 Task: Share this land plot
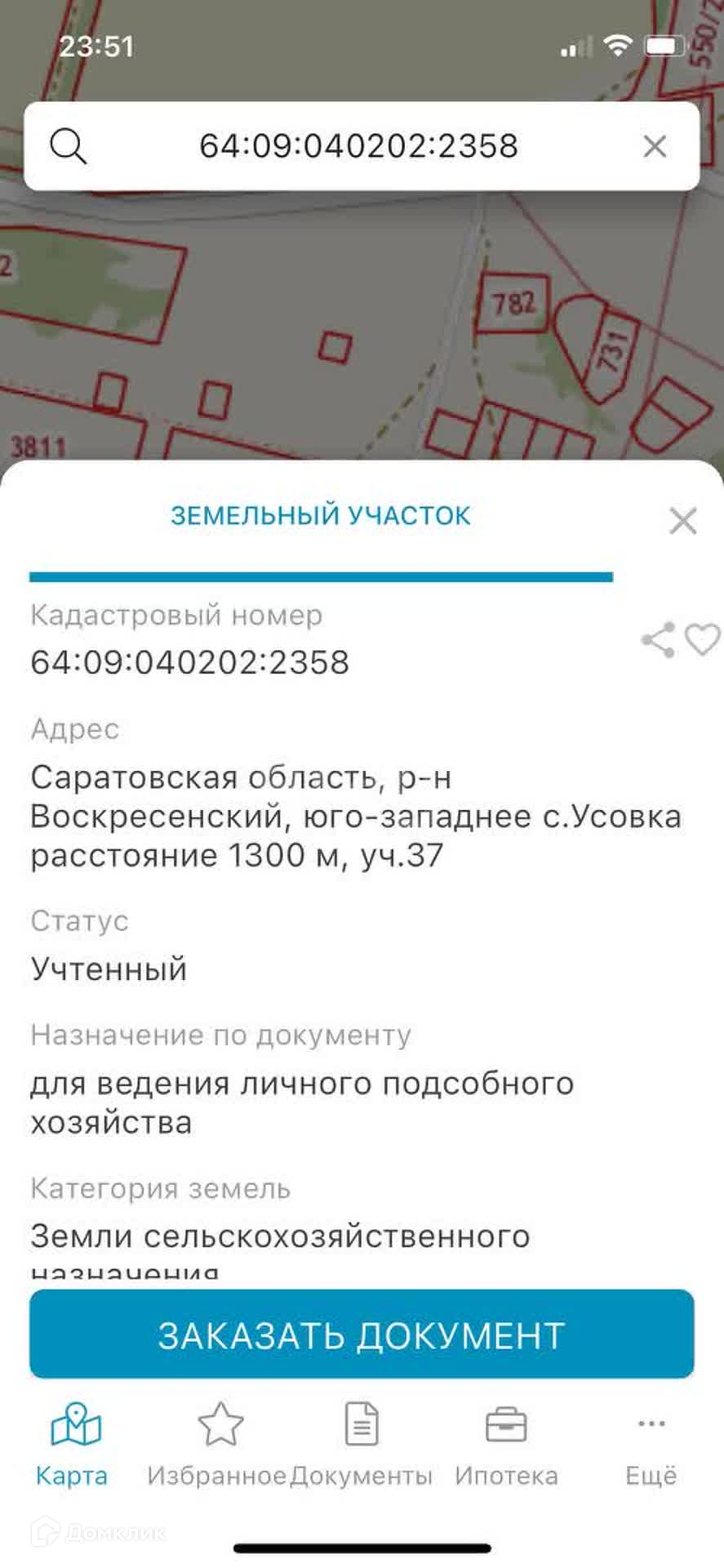point(659,639)
